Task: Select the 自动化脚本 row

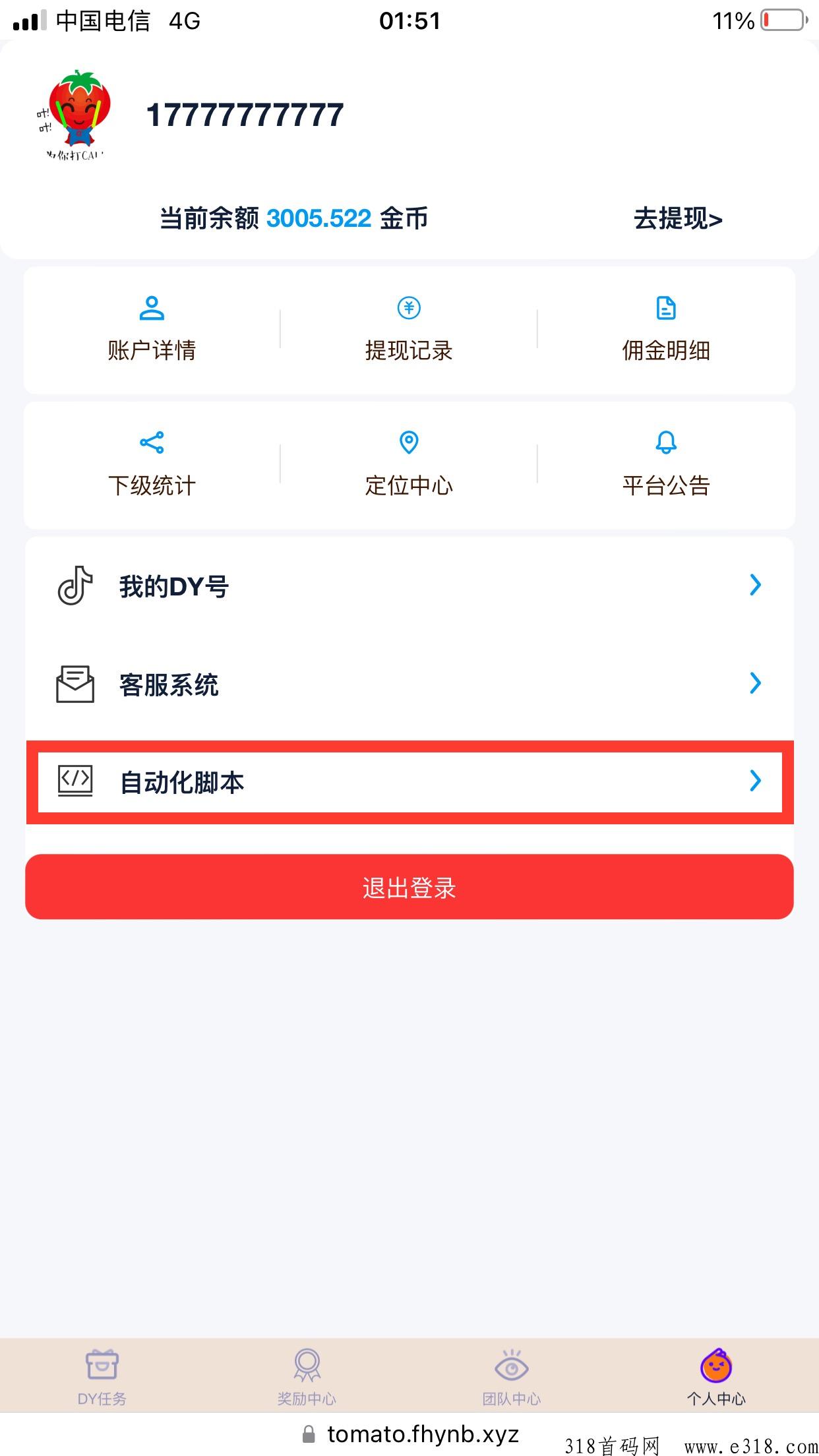Action: click(409, 782)
